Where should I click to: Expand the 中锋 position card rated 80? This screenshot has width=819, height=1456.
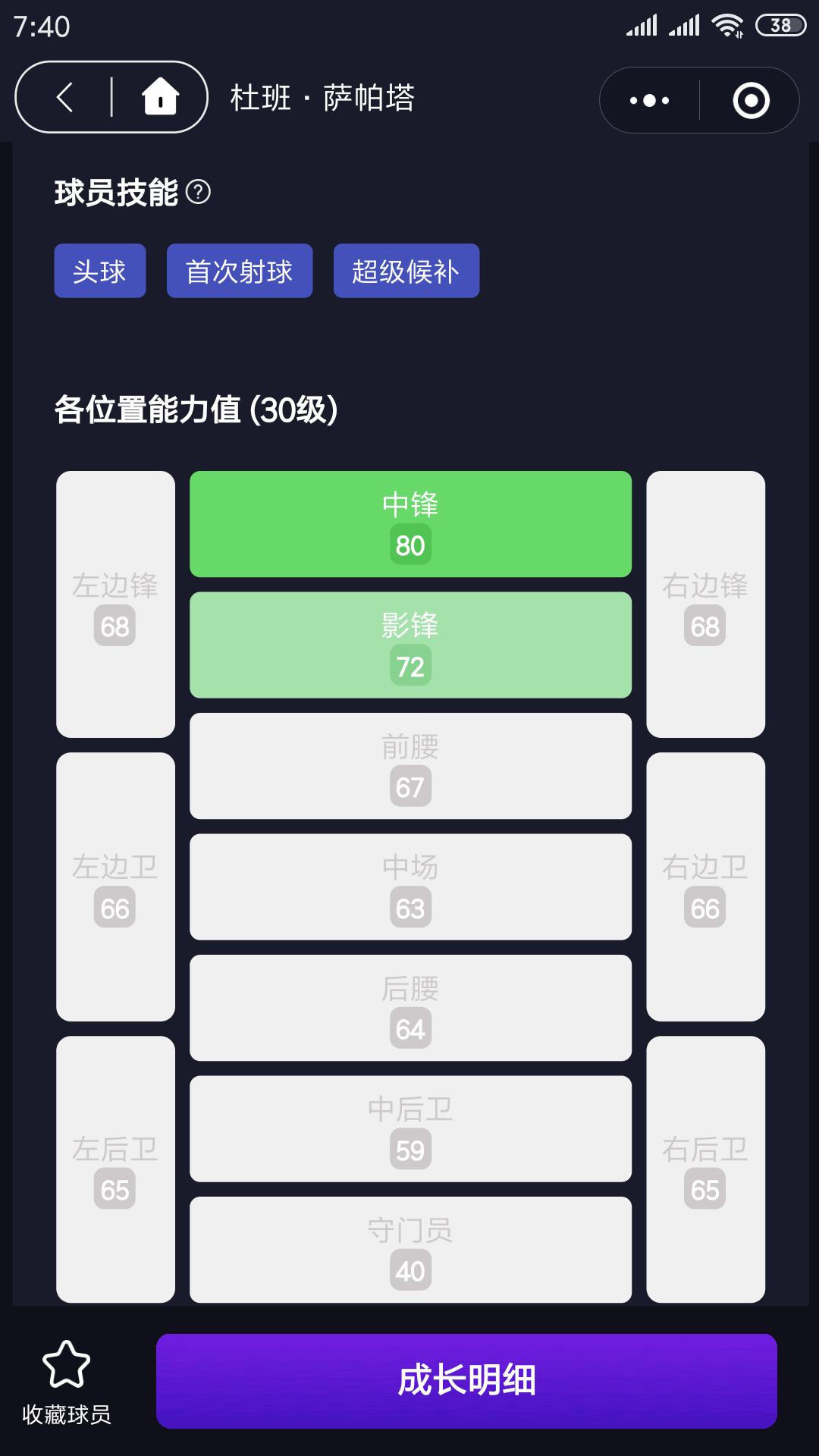(x=410, y=523)
